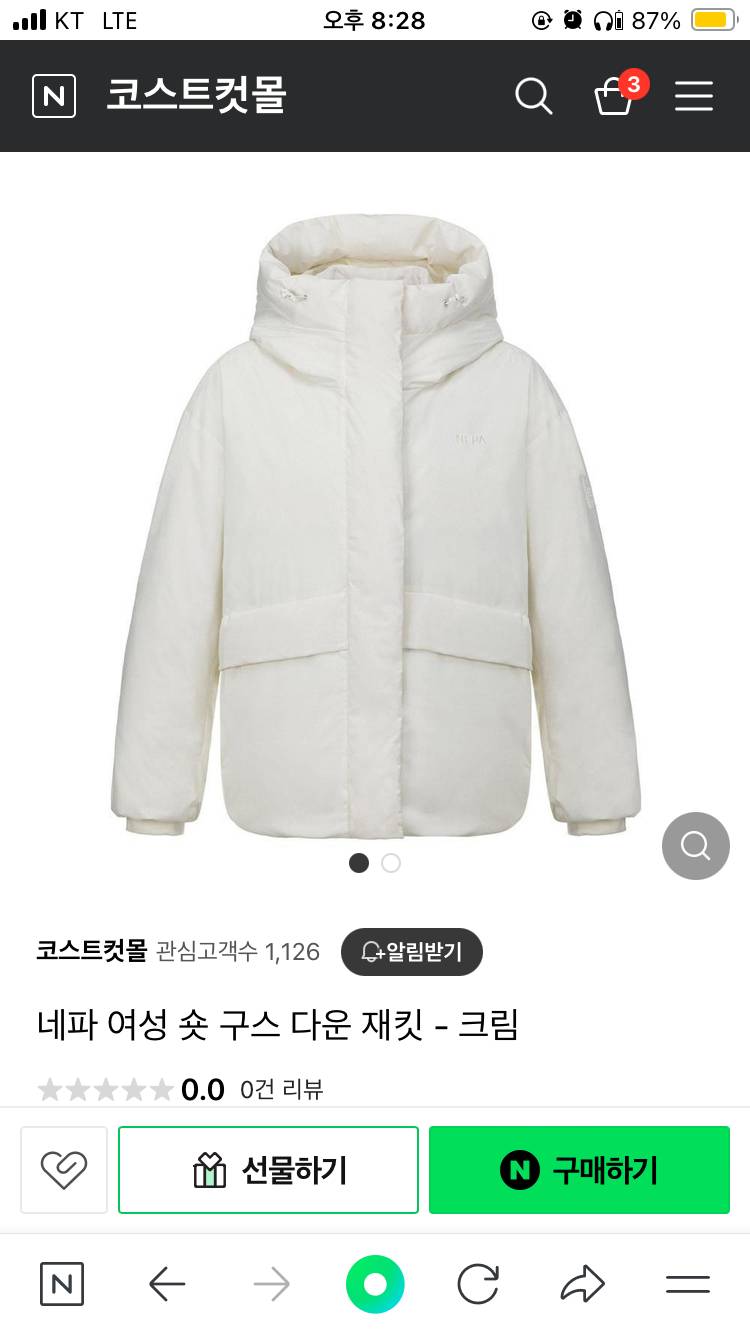Tap the 코스트컷몰 store name header

(x=196, y=96)
